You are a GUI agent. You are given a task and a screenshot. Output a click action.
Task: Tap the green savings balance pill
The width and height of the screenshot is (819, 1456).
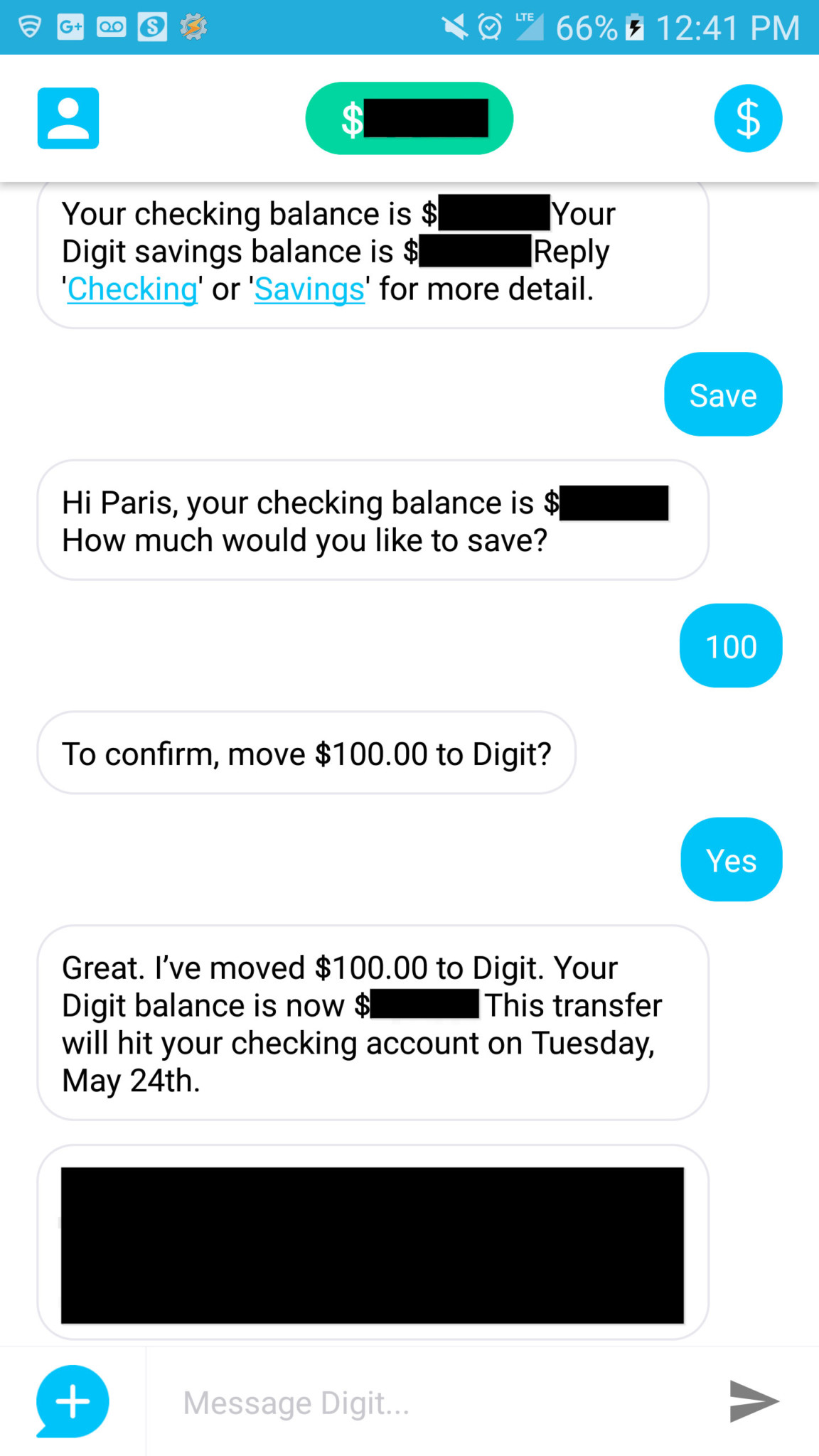pyautogui.click(x=409, y=118)
